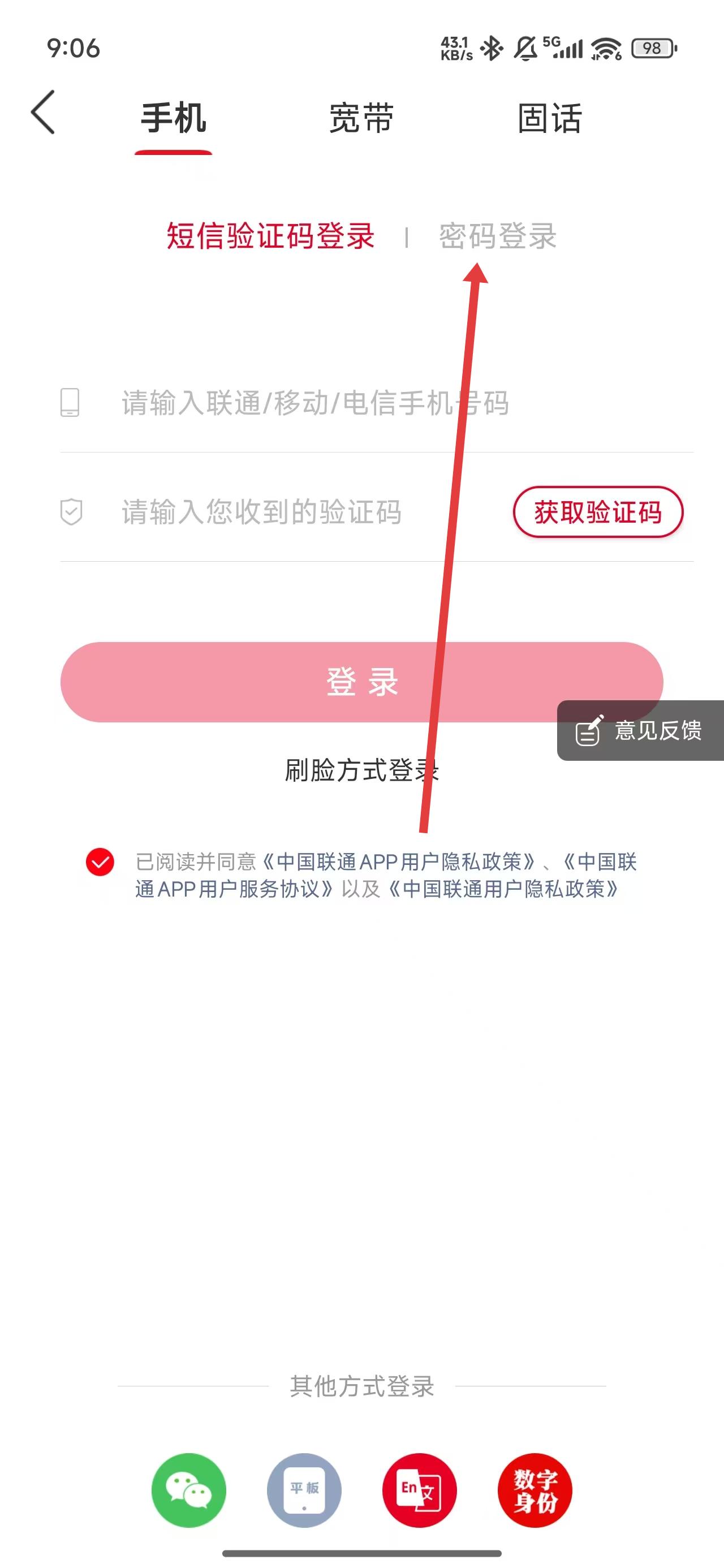
Task: Choose 刷脸方式登录
Action: [x=361, y=770]
